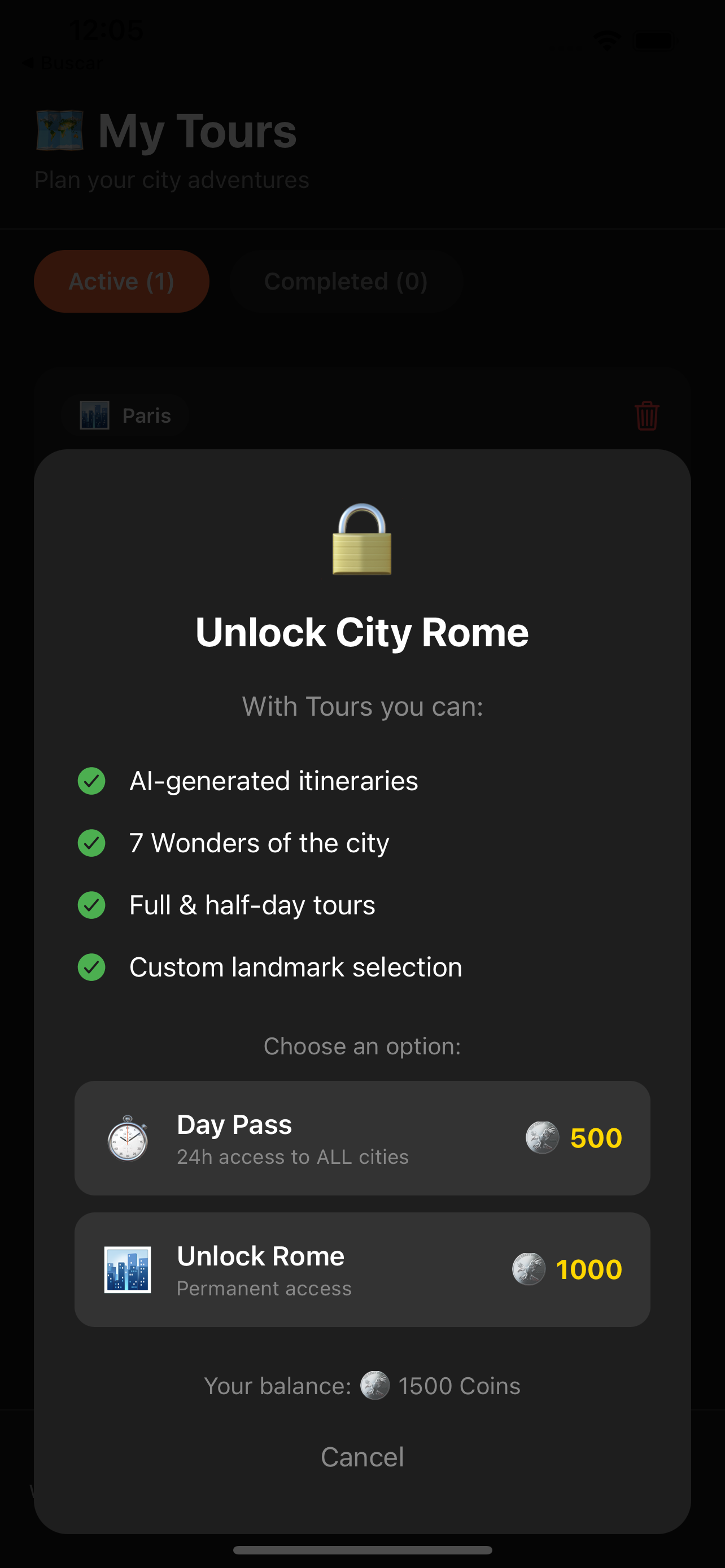Tap Cancel to dismiss the unlock dialog

tap(361, 1457)
